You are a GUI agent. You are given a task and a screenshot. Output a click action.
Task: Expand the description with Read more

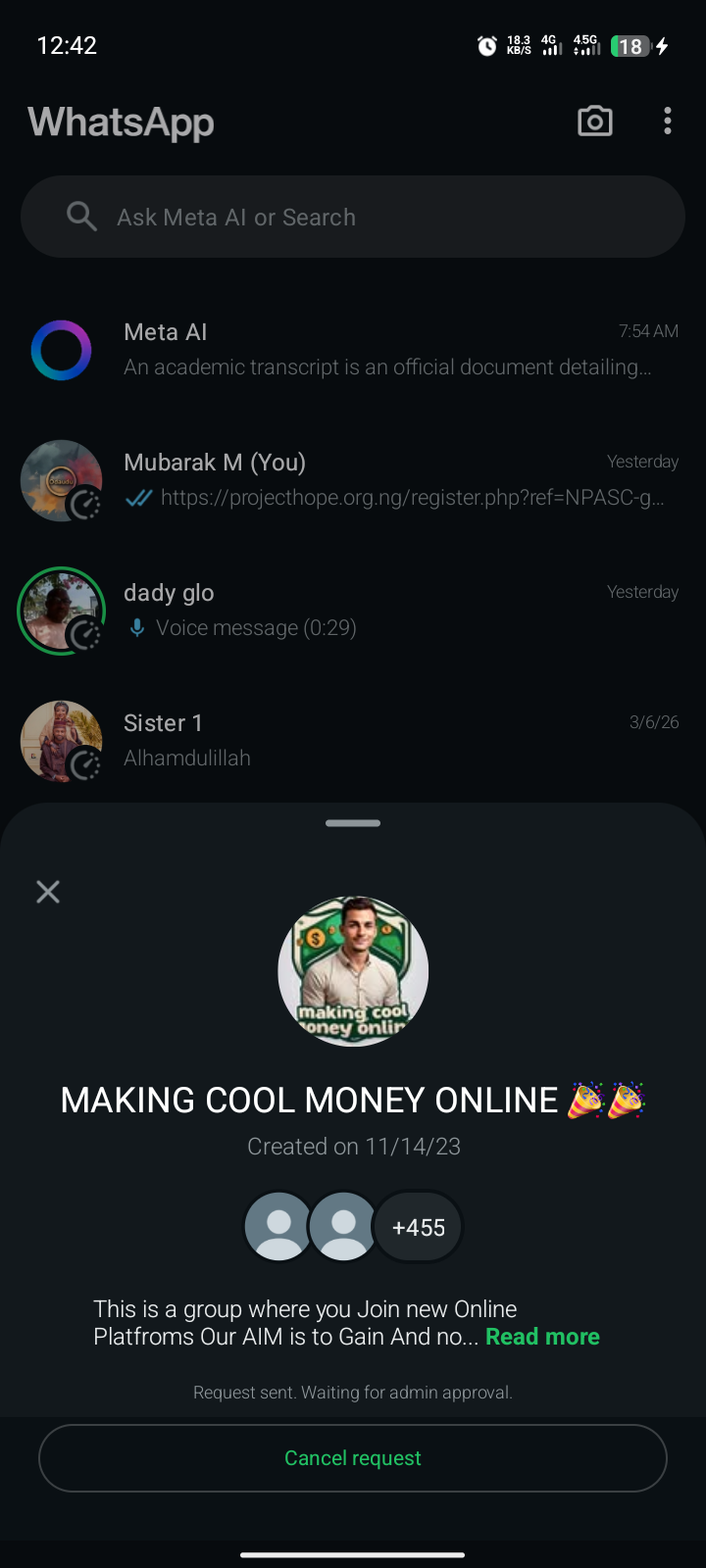[x=542, y=1337]
